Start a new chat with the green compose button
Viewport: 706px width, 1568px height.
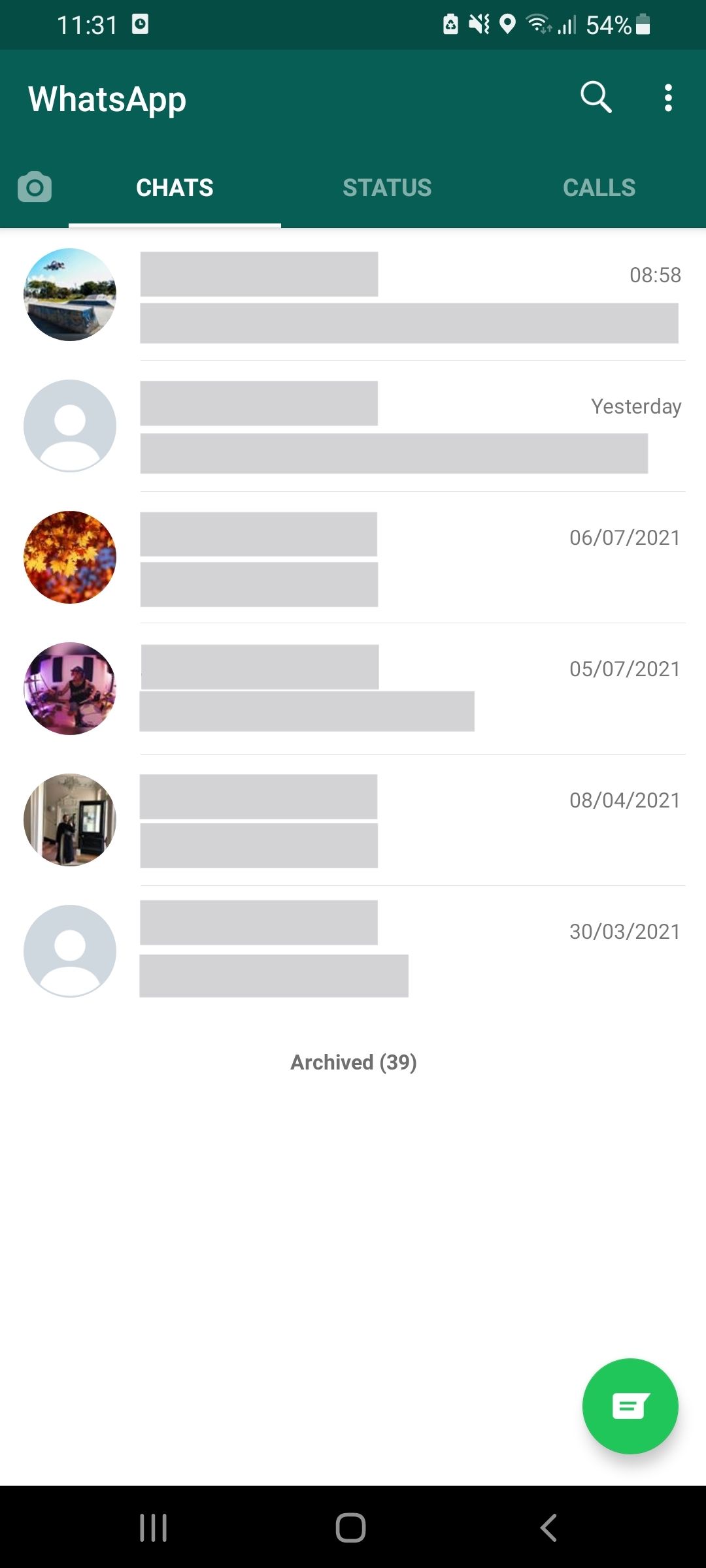coord(630,1407)
